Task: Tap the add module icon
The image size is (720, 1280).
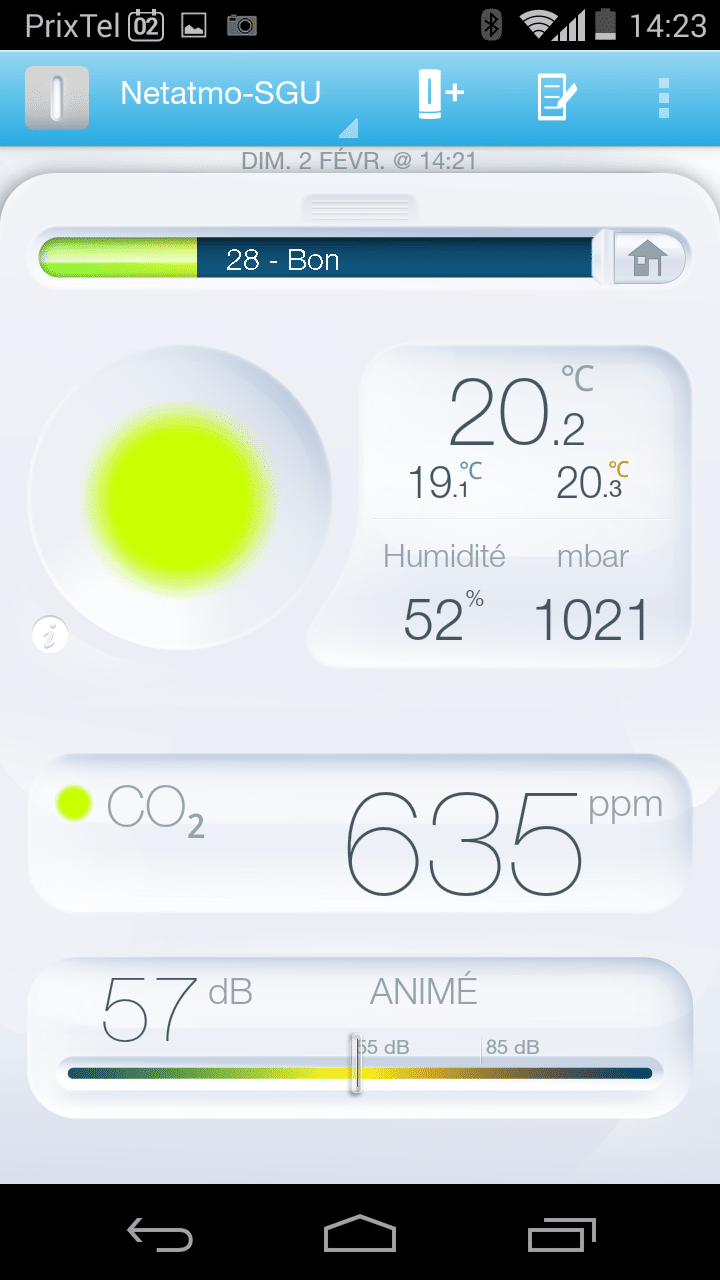Action: pos(440,96)
